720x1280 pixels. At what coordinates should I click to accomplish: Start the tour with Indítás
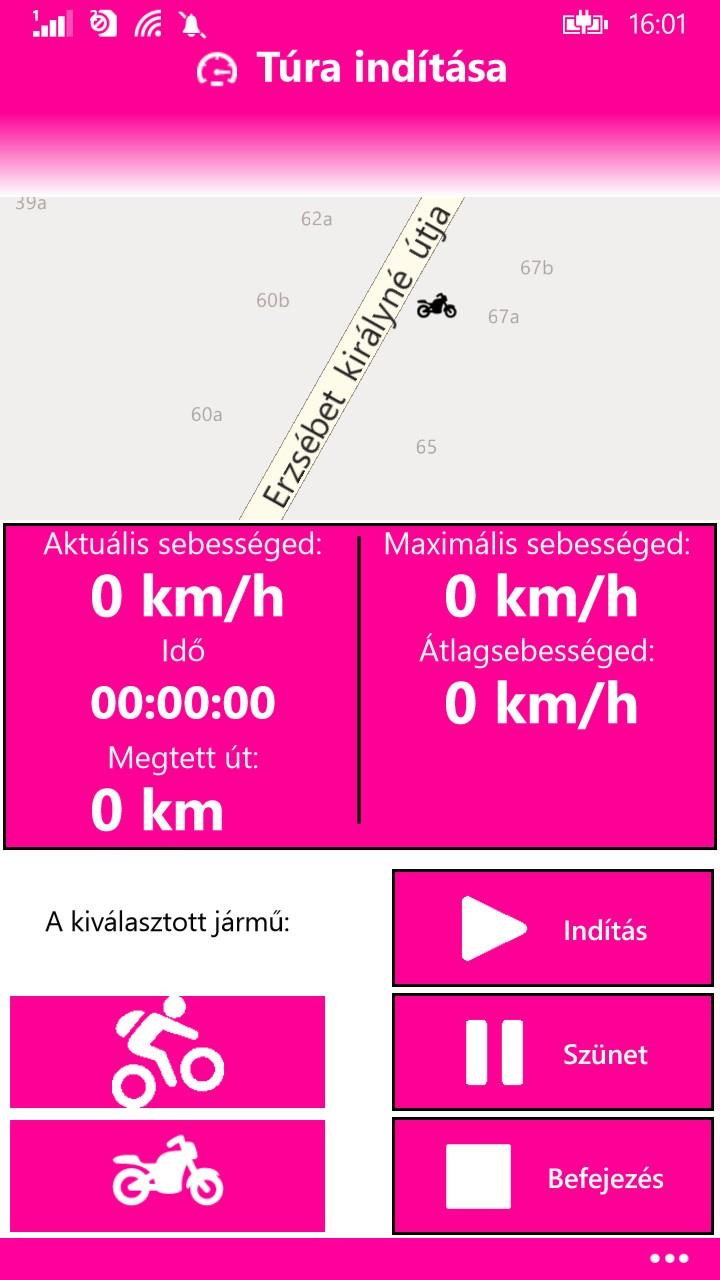pyautogui.click(x=553, y=928)
